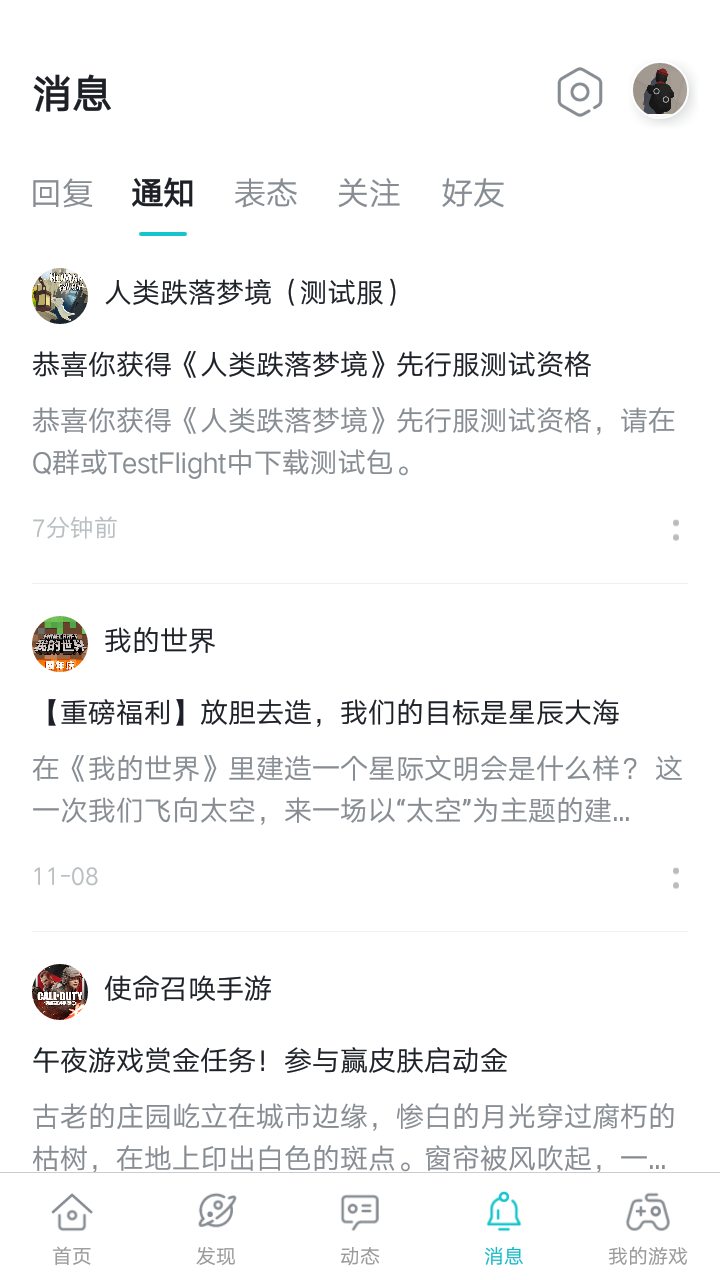Switch to the 好友 tab
This screenshot has width=720, height=1280.
[x=473, y=193]
